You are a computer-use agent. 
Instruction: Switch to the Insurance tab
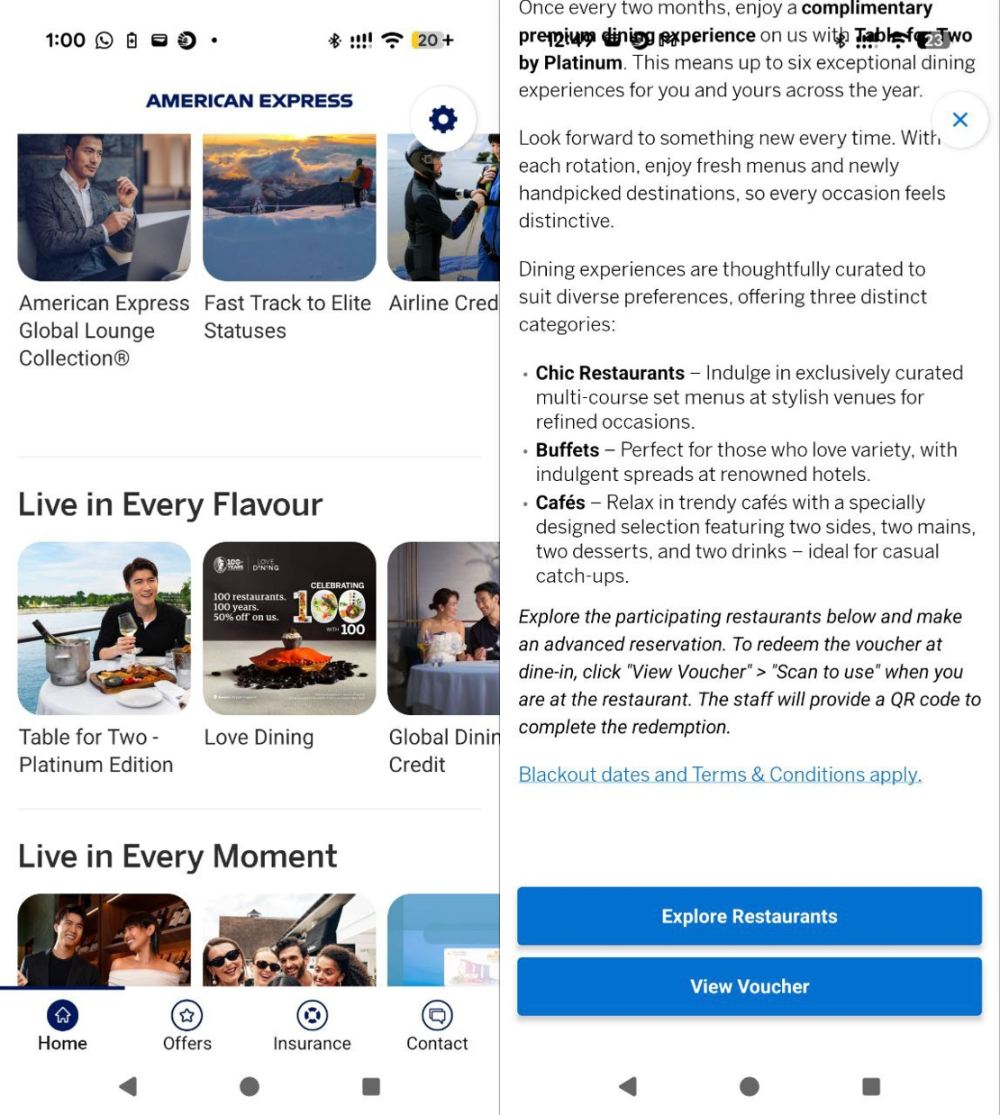(312, 1027)
